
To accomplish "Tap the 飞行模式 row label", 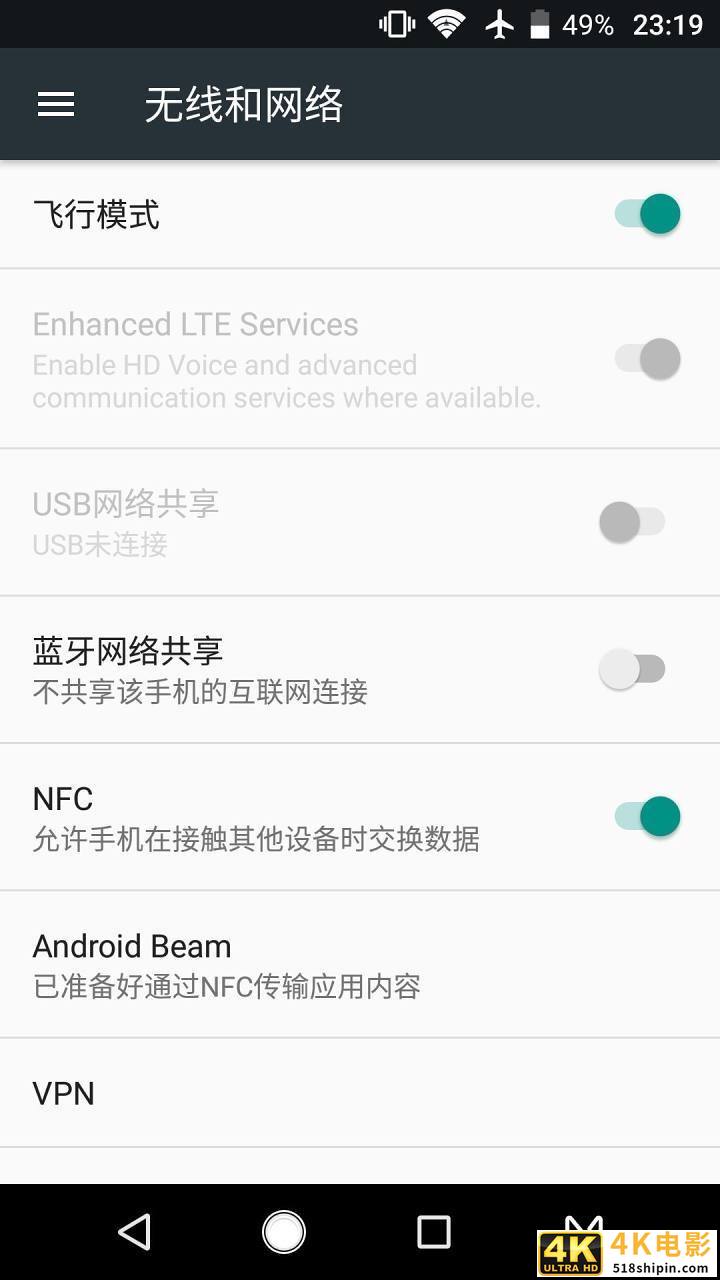I will click(95, 214).
